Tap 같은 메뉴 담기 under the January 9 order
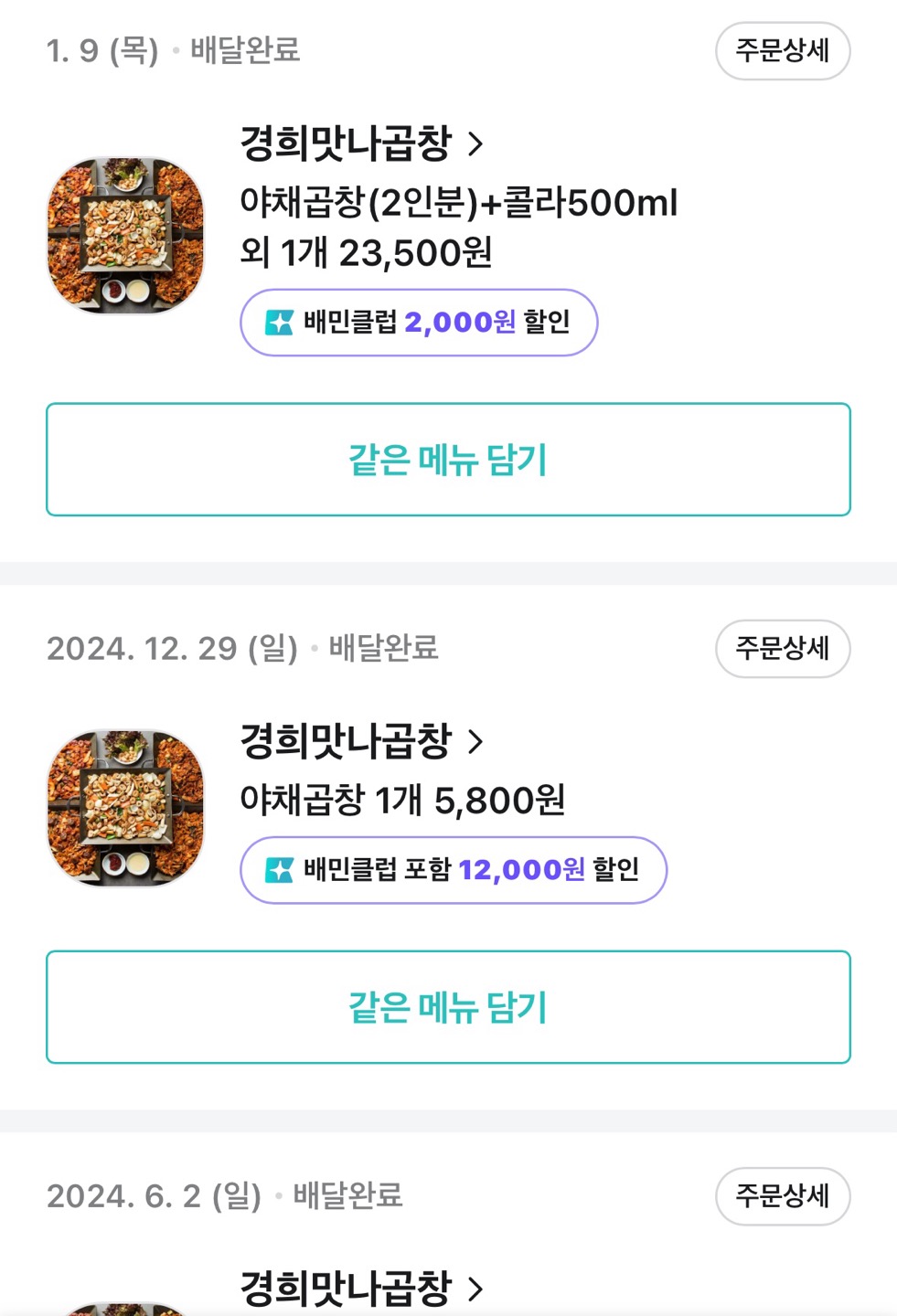This screenshot has height=1316, width=897. click(448, 459)
